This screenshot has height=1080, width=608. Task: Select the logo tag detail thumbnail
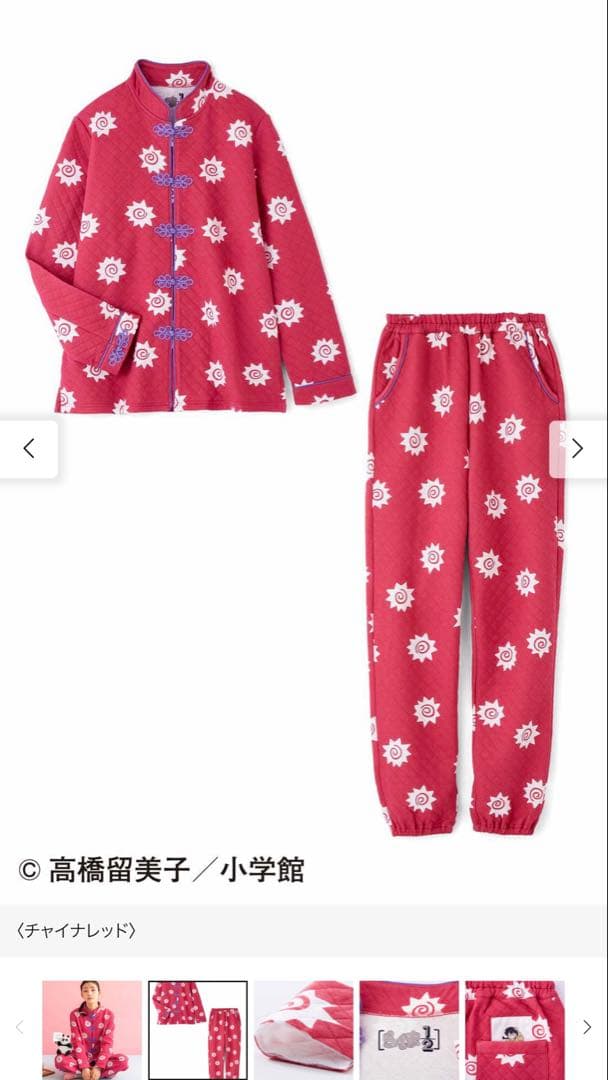pos(409,1029)
